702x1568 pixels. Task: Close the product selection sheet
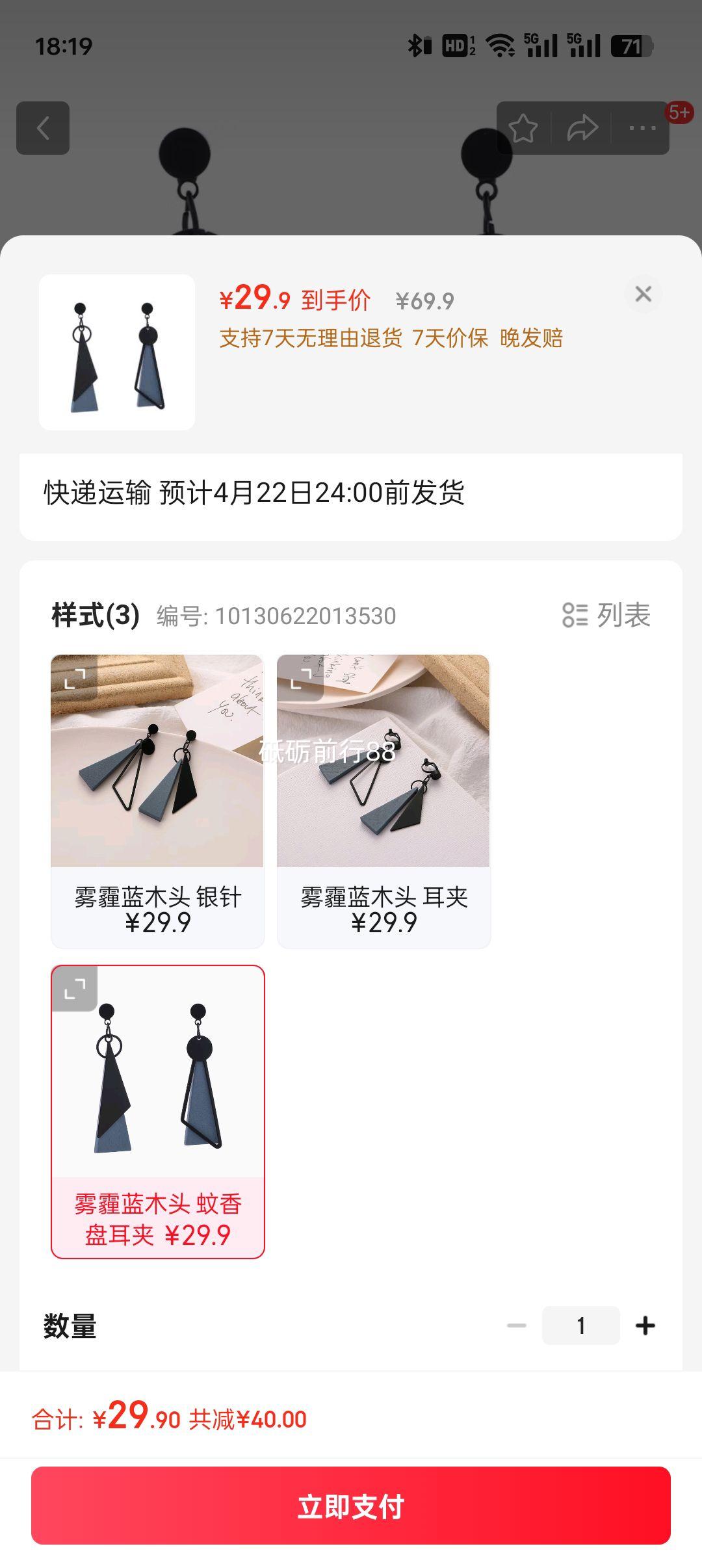pos(644,294)
